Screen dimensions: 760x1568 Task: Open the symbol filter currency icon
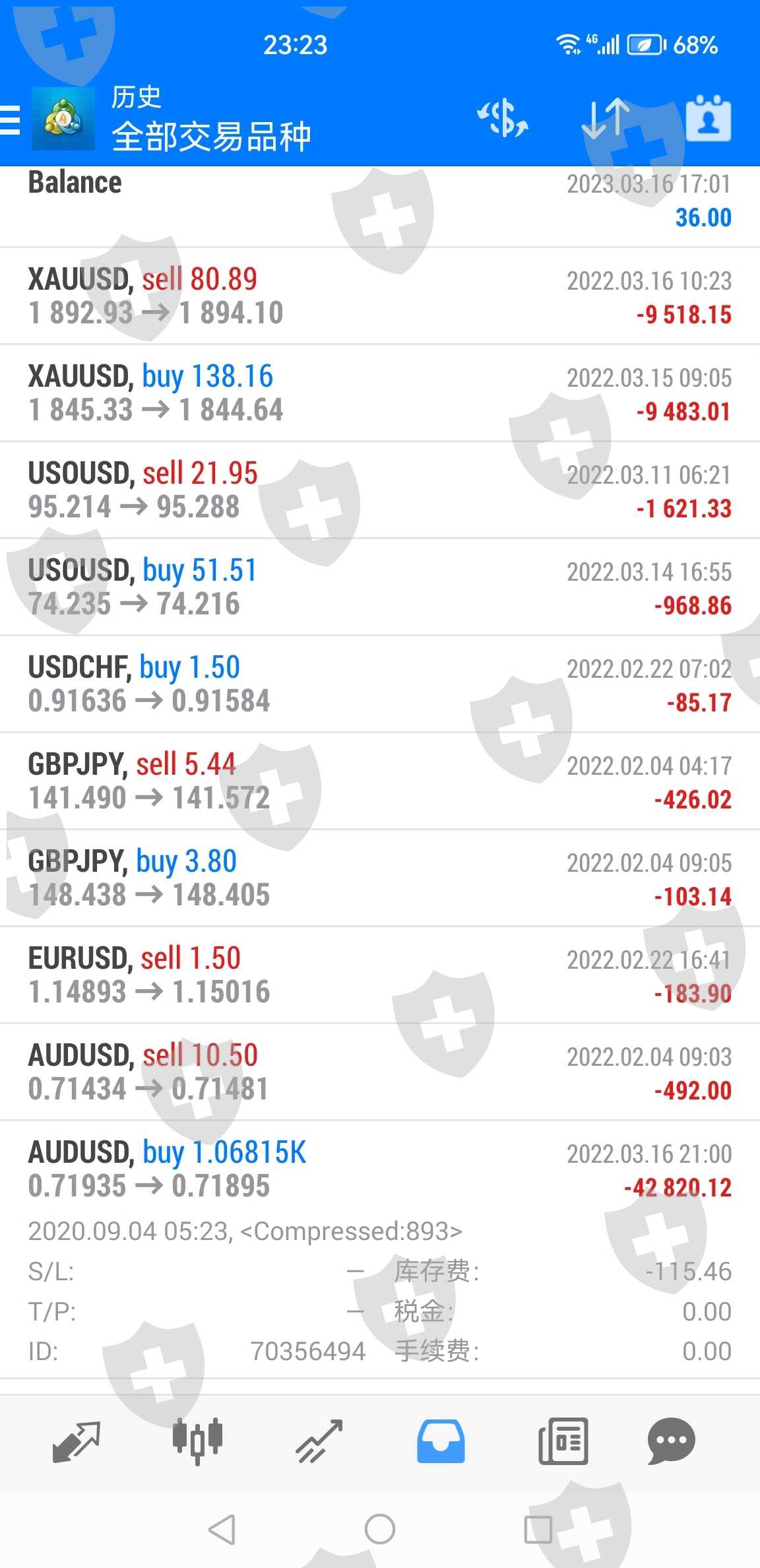pyautogui.click(x=503, y=119)
